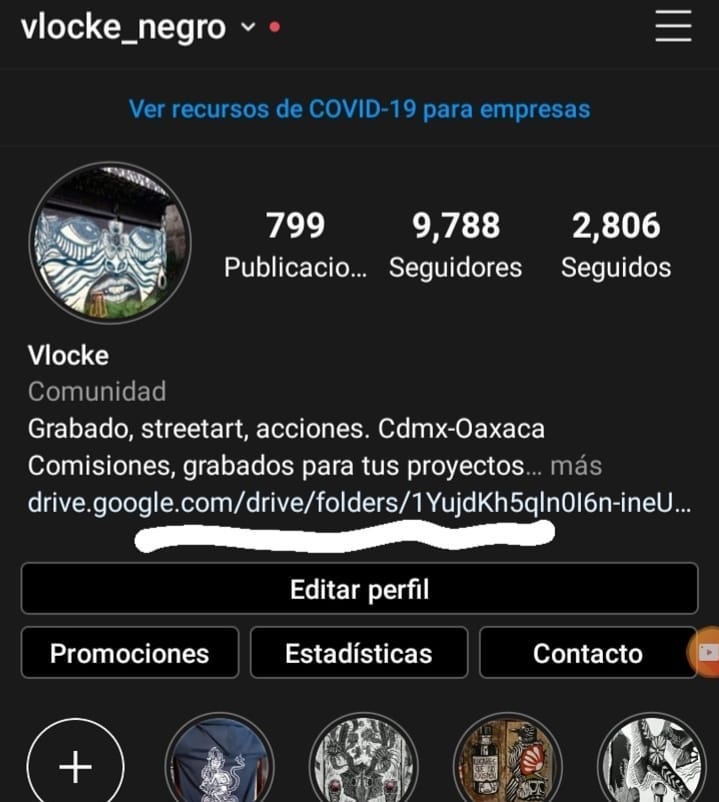View the 9,788 Seguidores list

coord(455,245)
